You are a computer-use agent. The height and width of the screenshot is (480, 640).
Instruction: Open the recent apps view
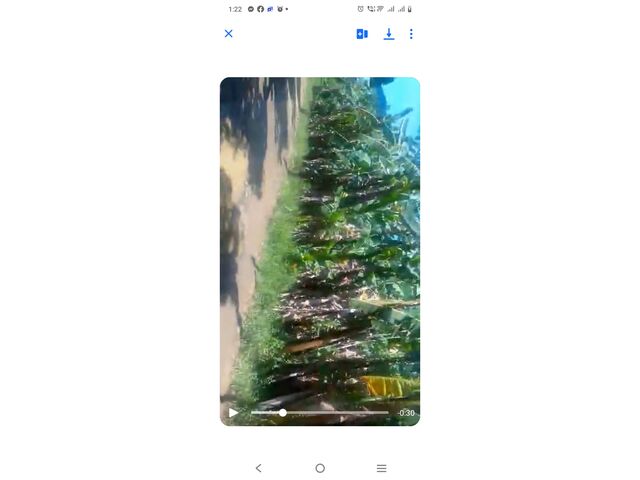pos(381,468)
